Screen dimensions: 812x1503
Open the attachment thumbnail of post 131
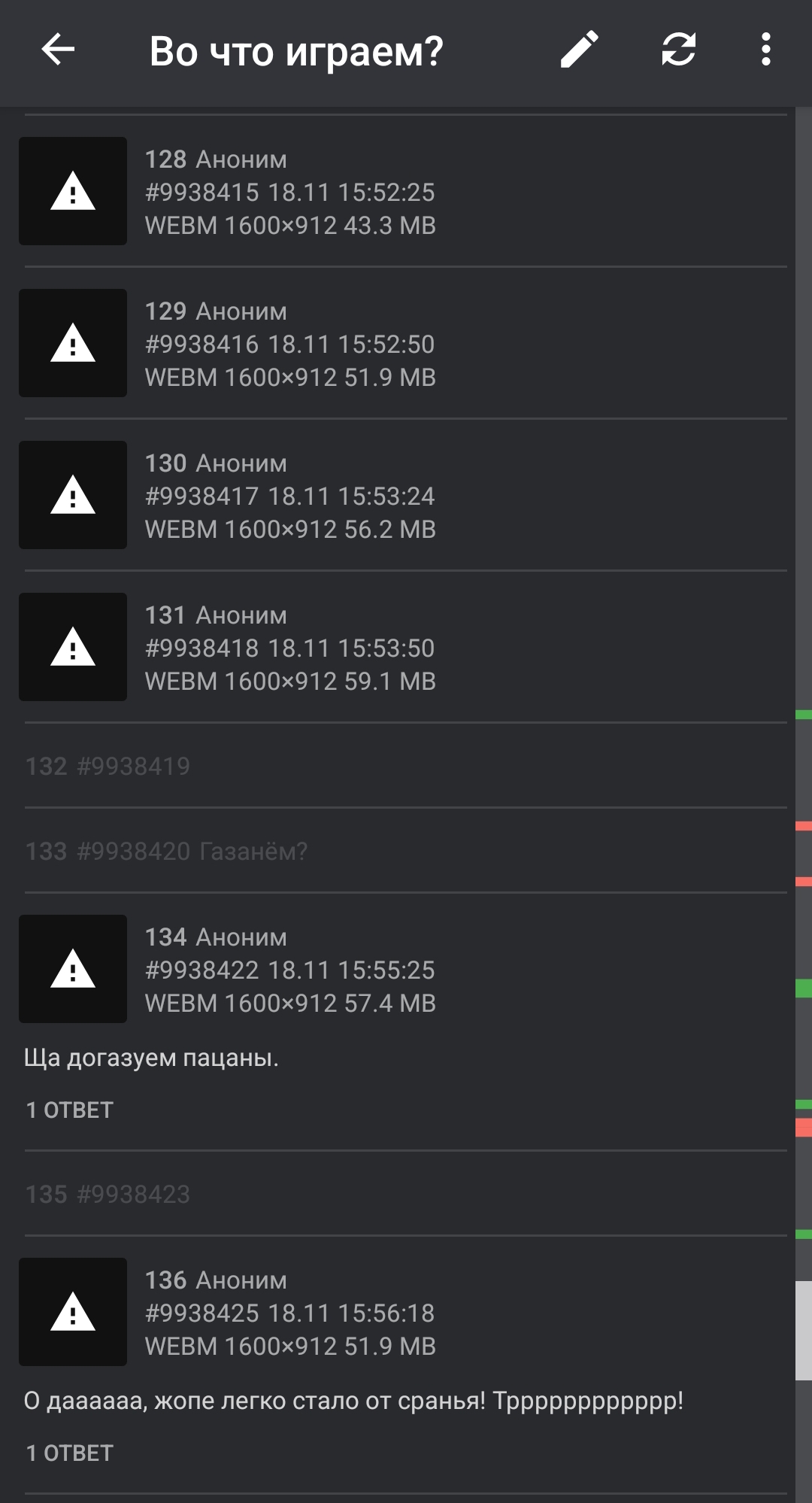point(73,647)
